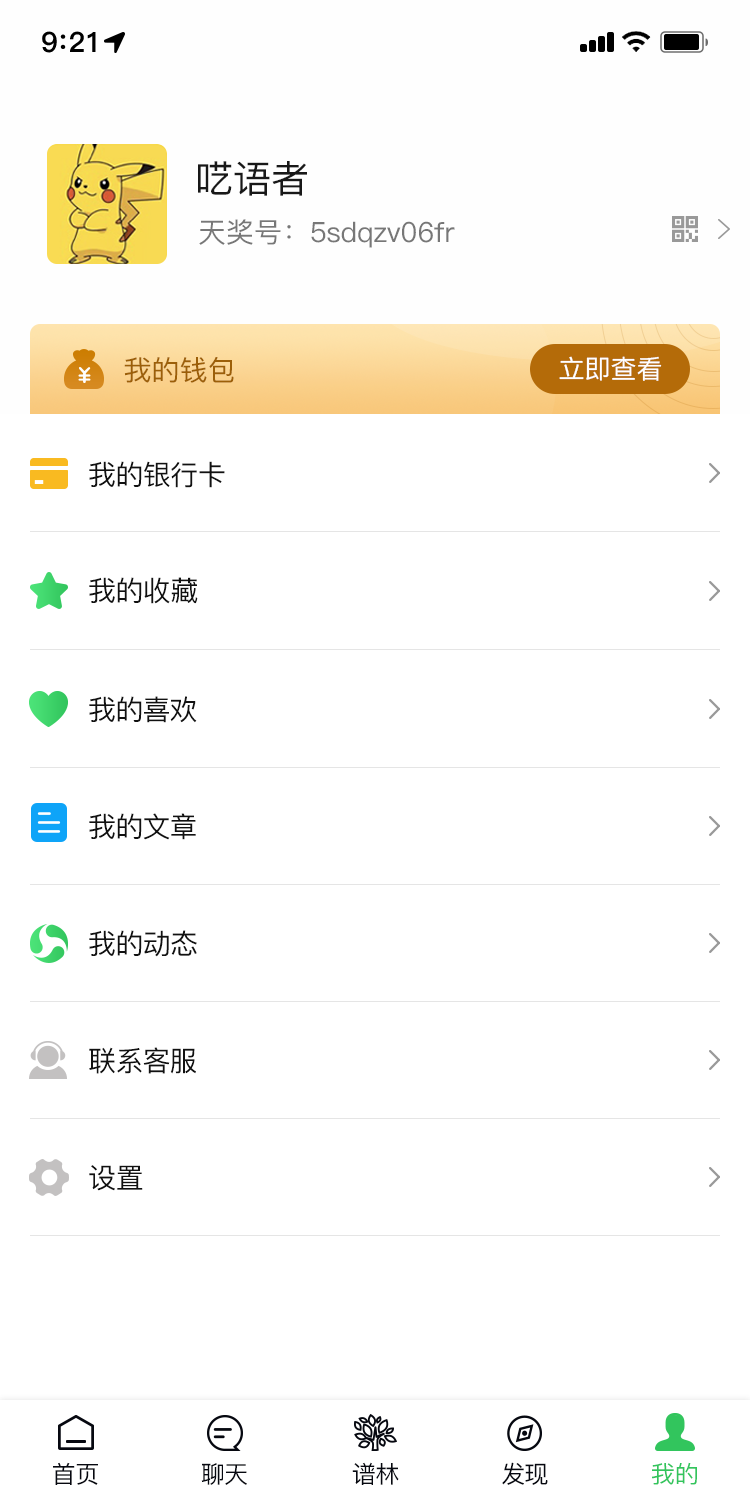
Task: Select the 谱林 tab
Action: 374,1447
